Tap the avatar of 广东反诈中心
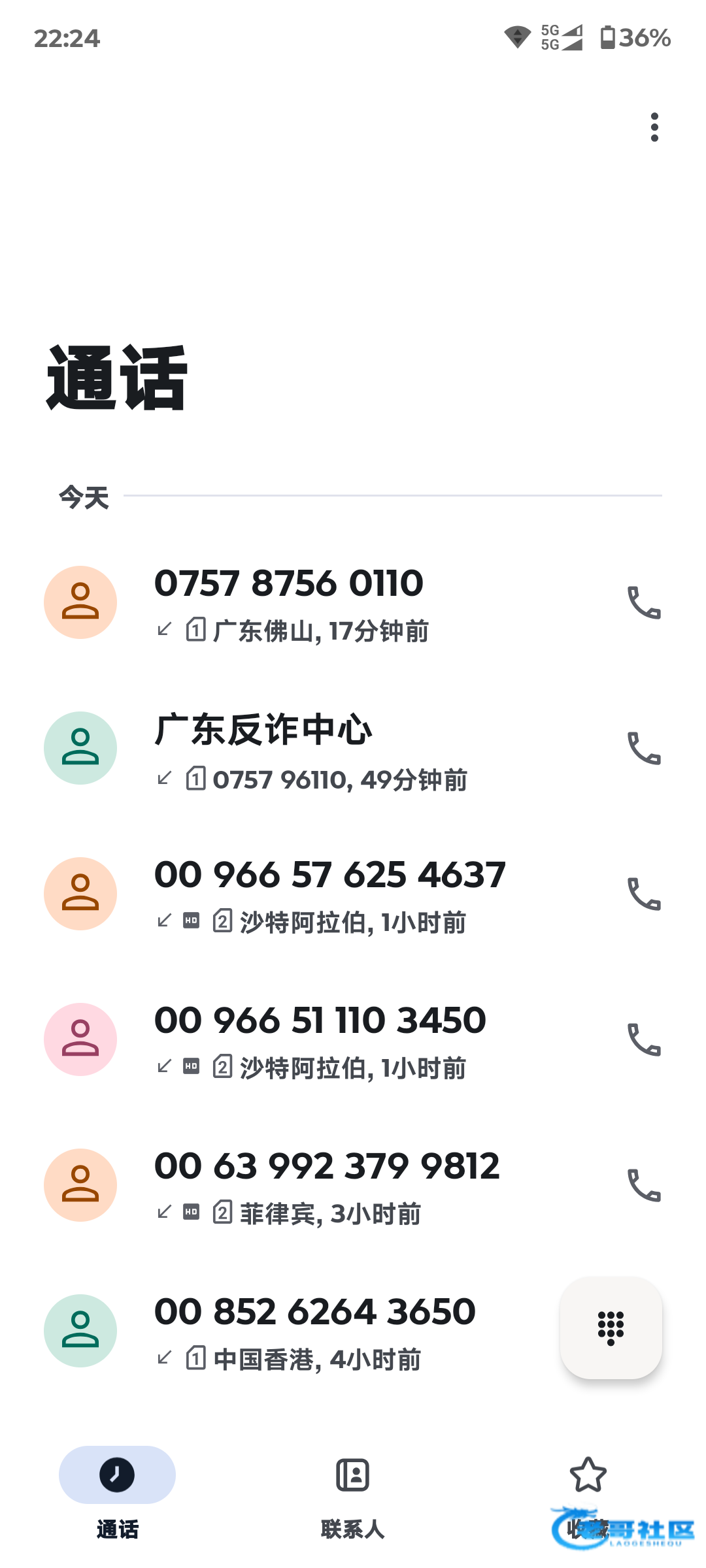The image size is (706, 1568). [80, 748]
